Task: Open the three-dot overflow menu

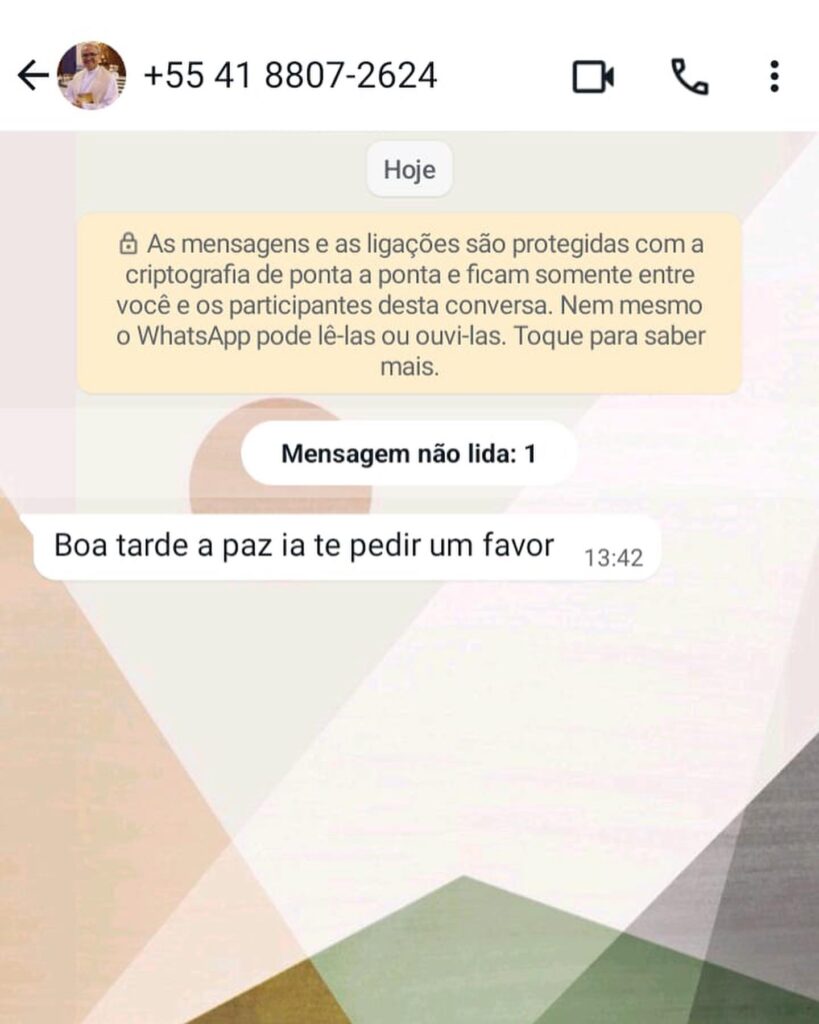Action: (774, 77)
